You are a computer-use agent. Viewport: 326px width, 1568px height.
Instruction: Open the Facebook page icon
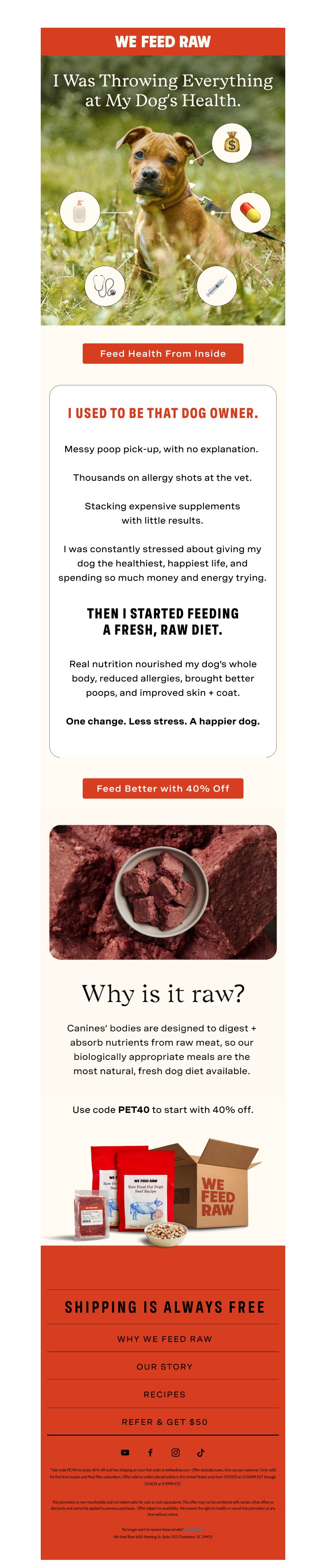(x=150, y=1452)
